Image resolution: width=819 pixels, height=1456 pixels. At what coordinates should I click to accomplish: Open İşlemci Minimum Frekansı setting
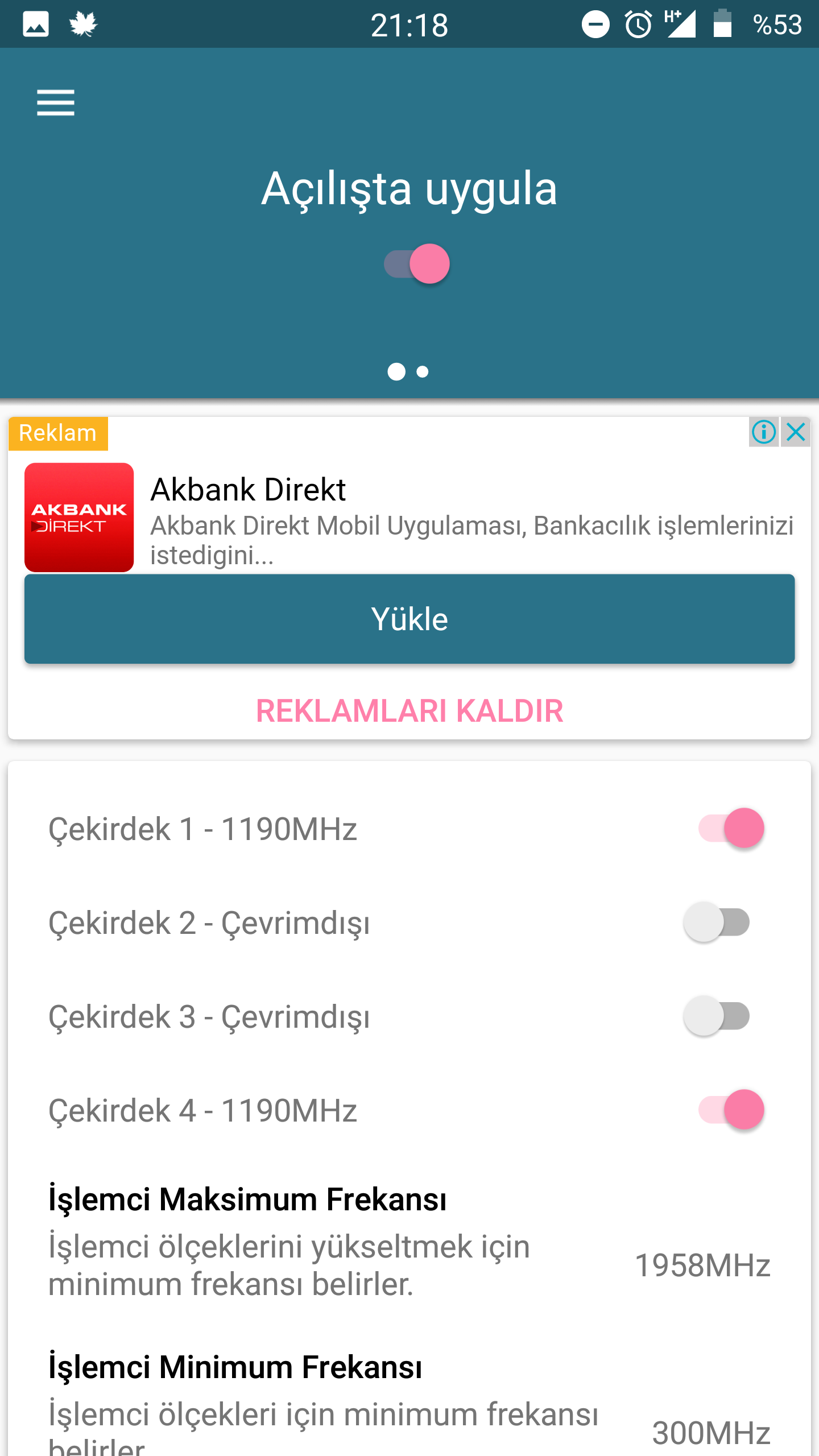tap(409, 1401)
